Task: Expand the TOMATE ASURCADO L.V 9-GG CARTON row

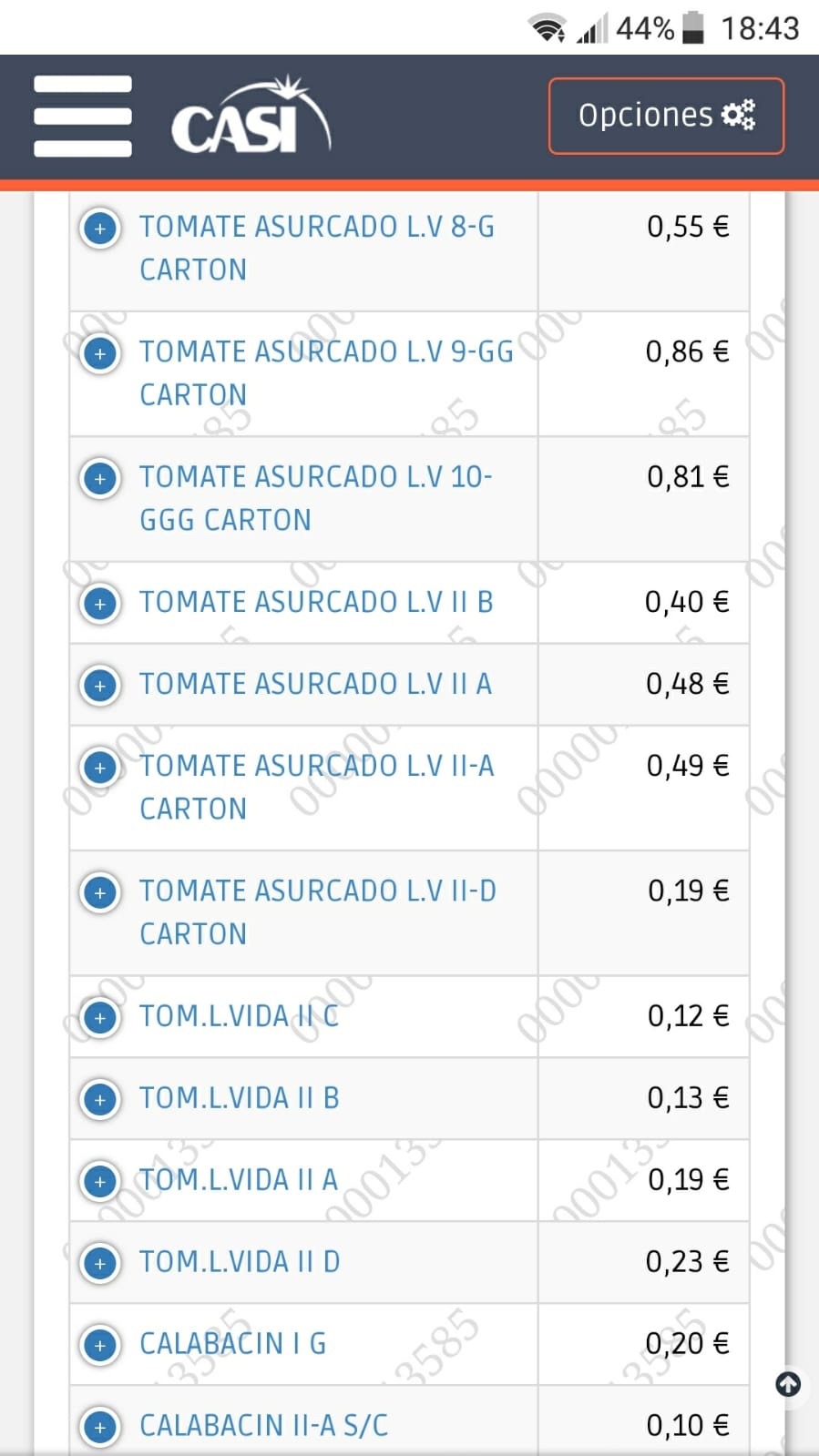Action: click(x=100, y=352)
